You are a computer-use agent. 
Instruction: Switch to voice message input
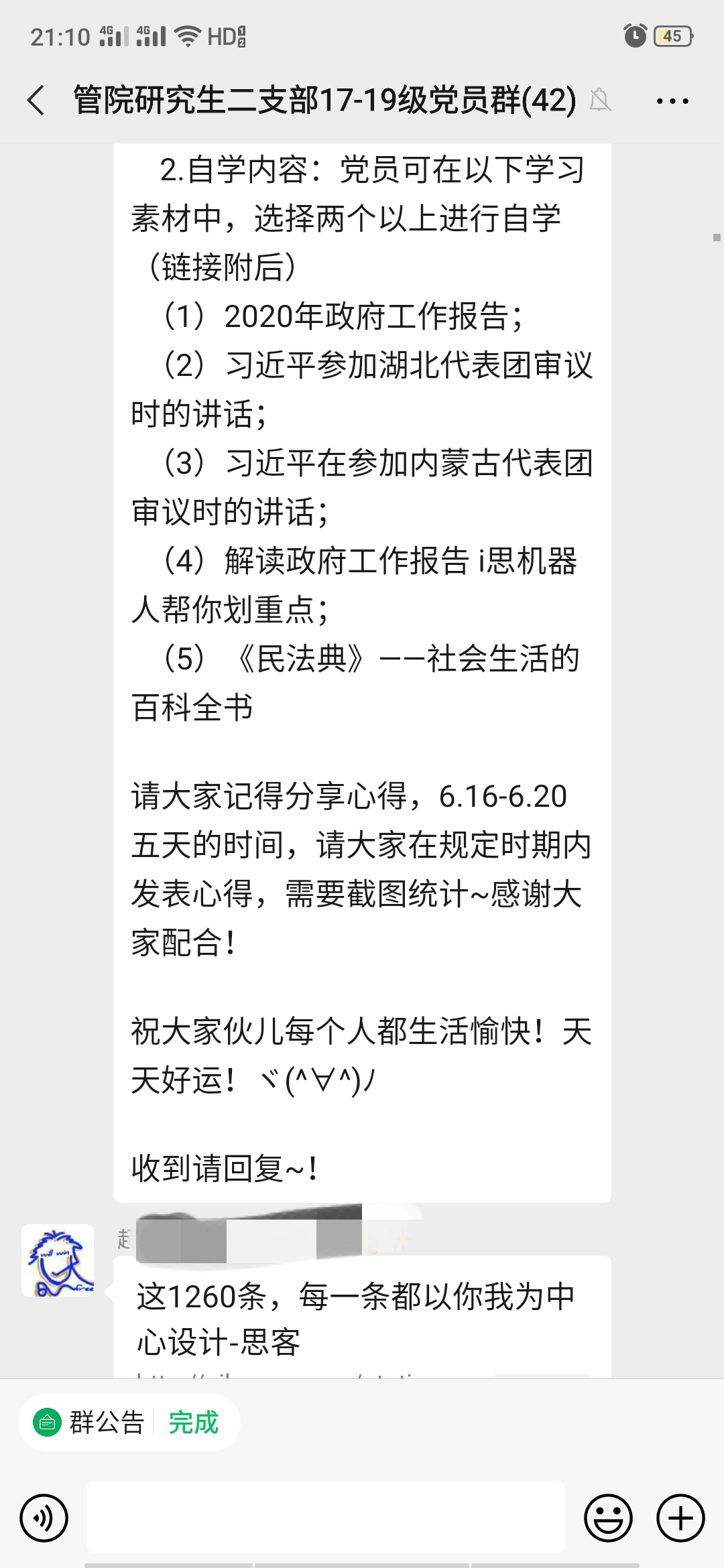[44, 1518]
